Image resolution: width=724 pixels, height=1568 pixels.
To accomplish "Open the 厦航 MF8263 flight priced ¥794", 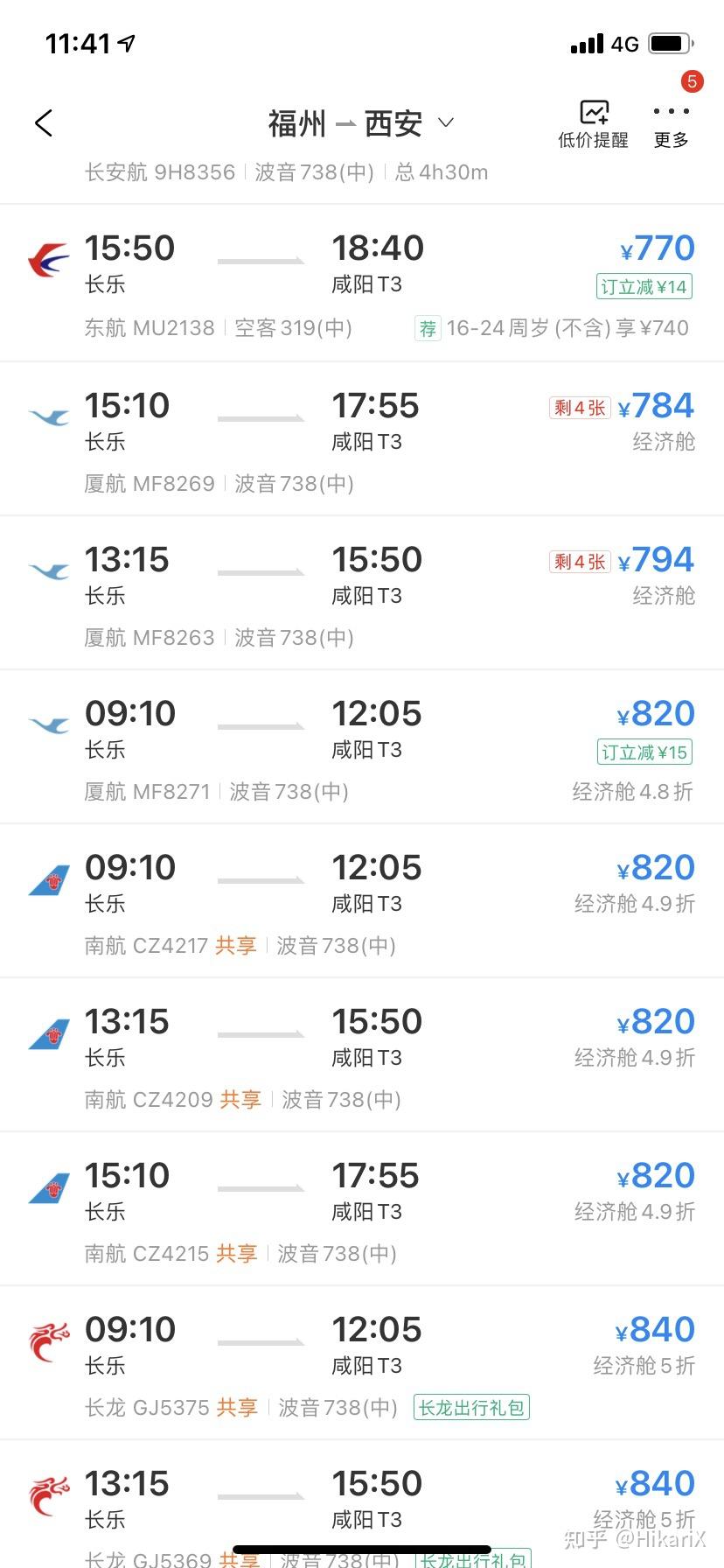I will (x=362, y=593).
